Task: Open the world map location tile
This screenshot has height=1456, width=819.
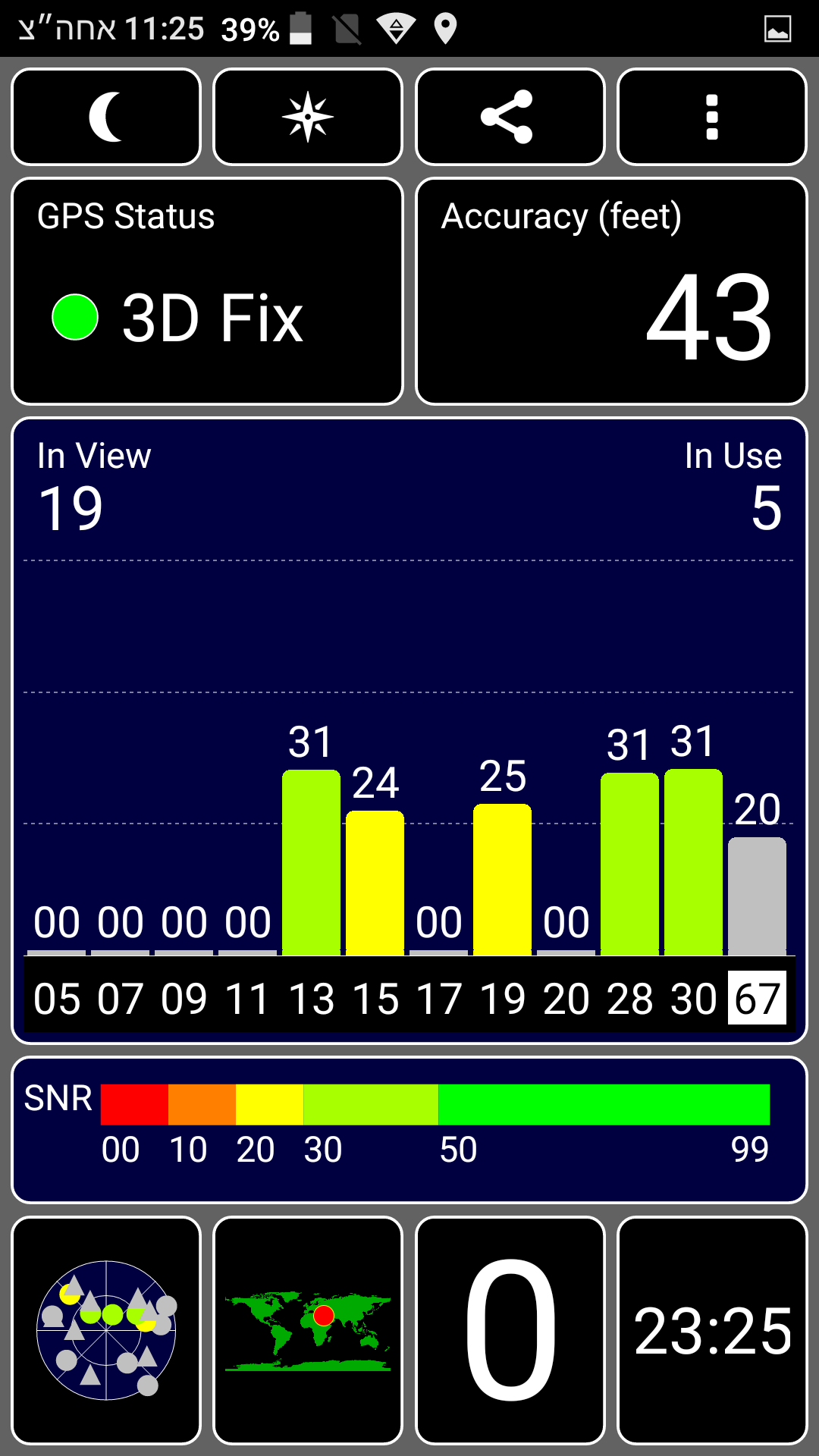Action: click(x=308, y=1330)
